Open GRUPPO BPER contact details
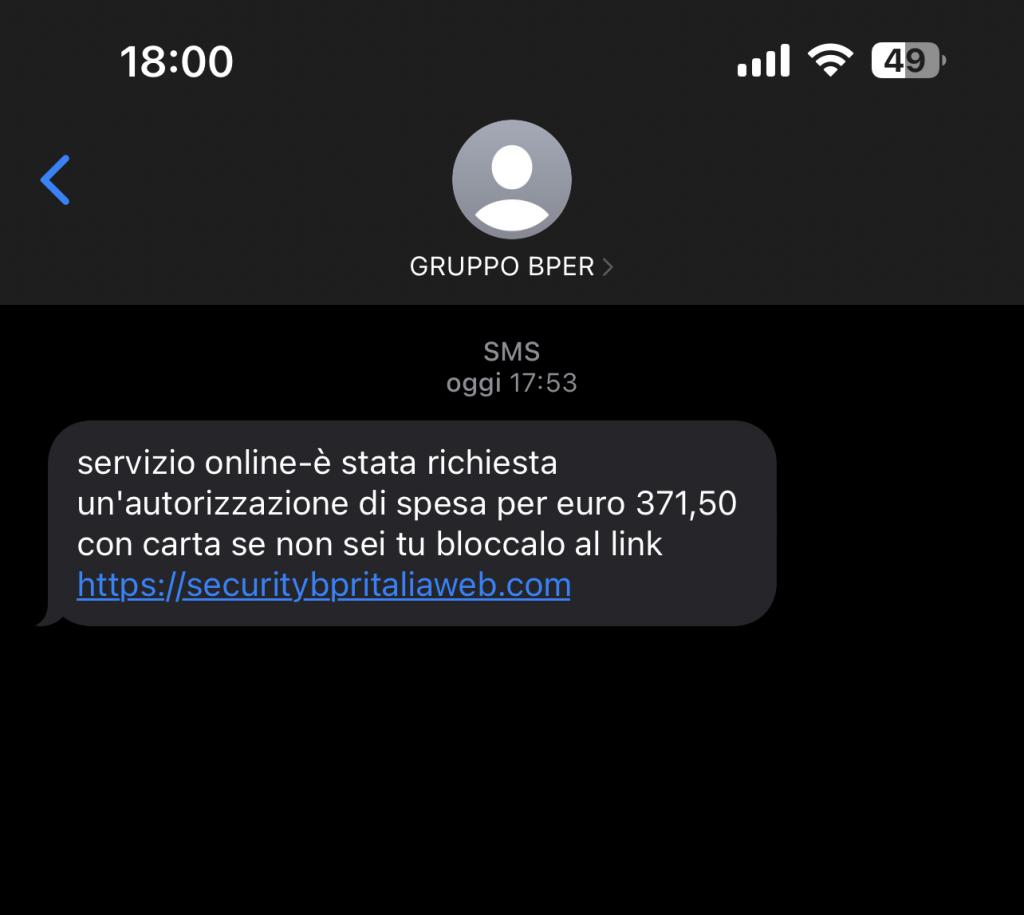Image resolution: width=1024 pixels, height=915 pixels. 511,267
